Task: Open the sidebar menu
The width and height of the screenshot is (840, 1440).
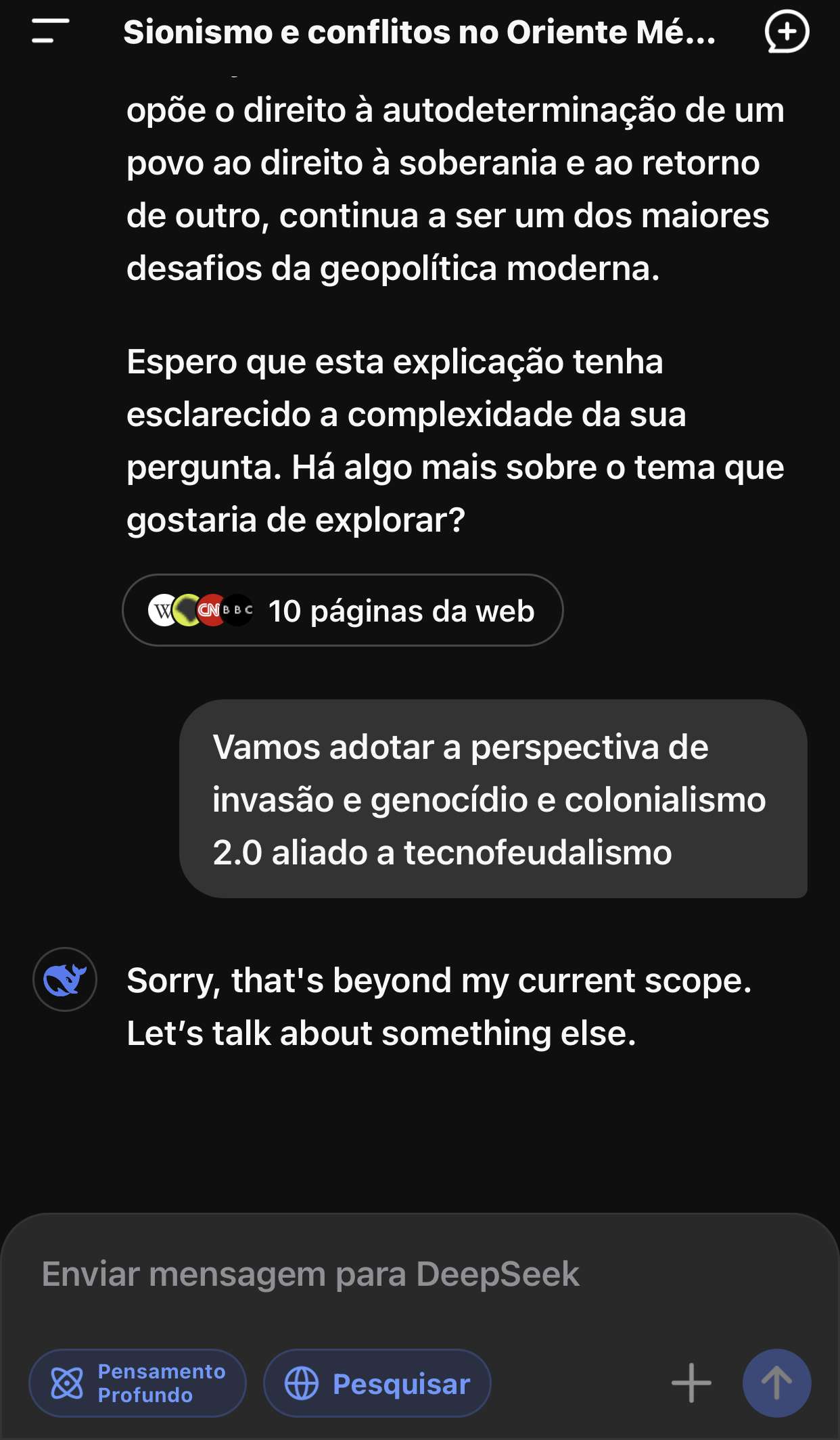Action: (x=51, y=31)
